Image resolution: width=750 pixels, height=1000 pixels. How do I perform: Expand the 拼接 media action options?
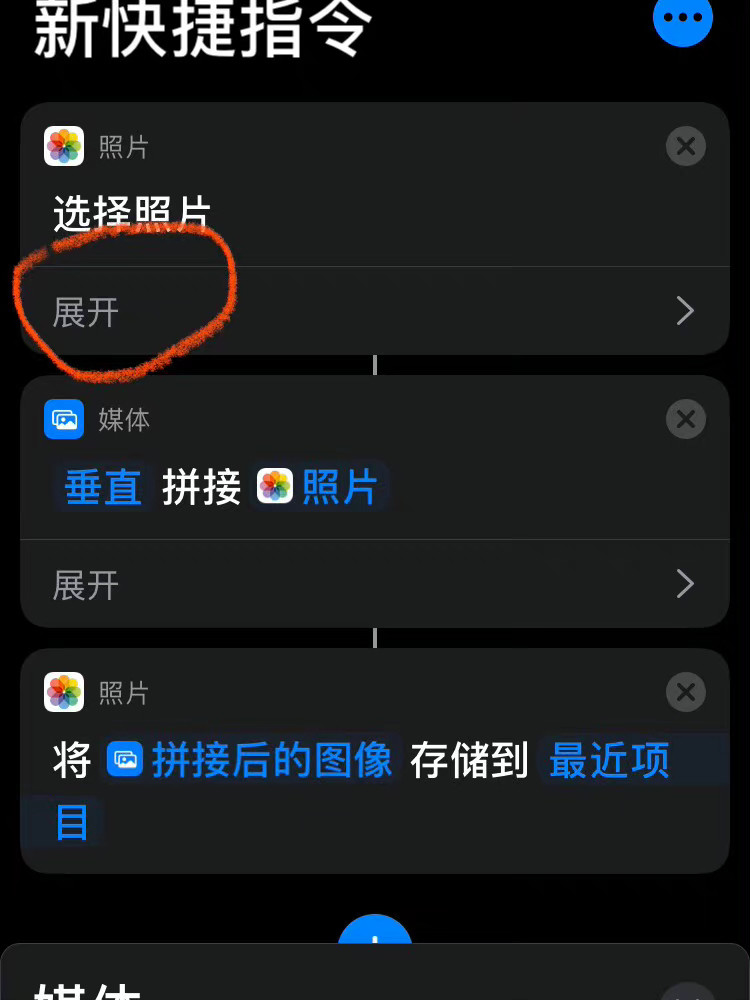click(374, 584)
